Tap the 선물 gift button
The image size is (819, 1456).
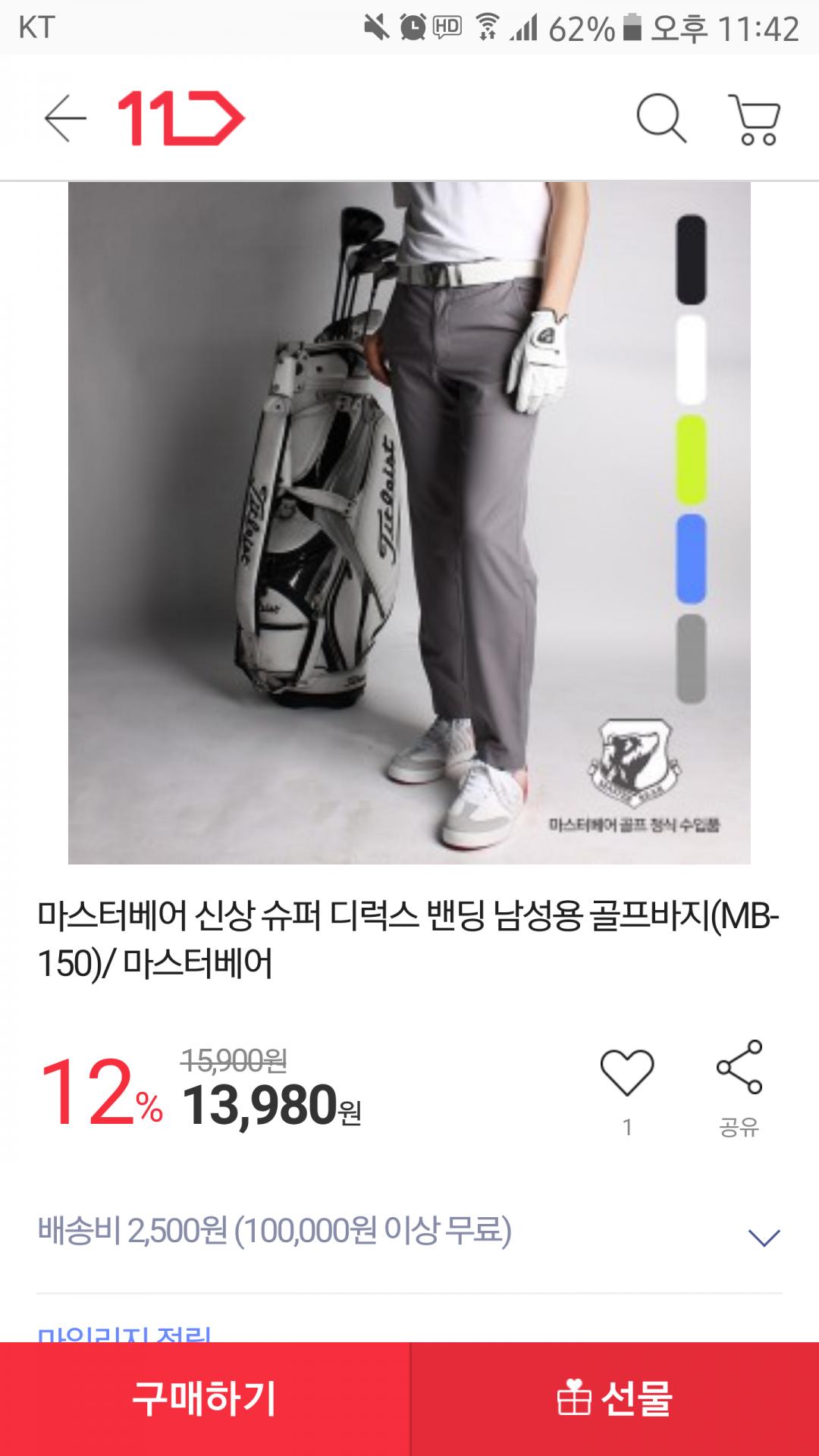615,1399
